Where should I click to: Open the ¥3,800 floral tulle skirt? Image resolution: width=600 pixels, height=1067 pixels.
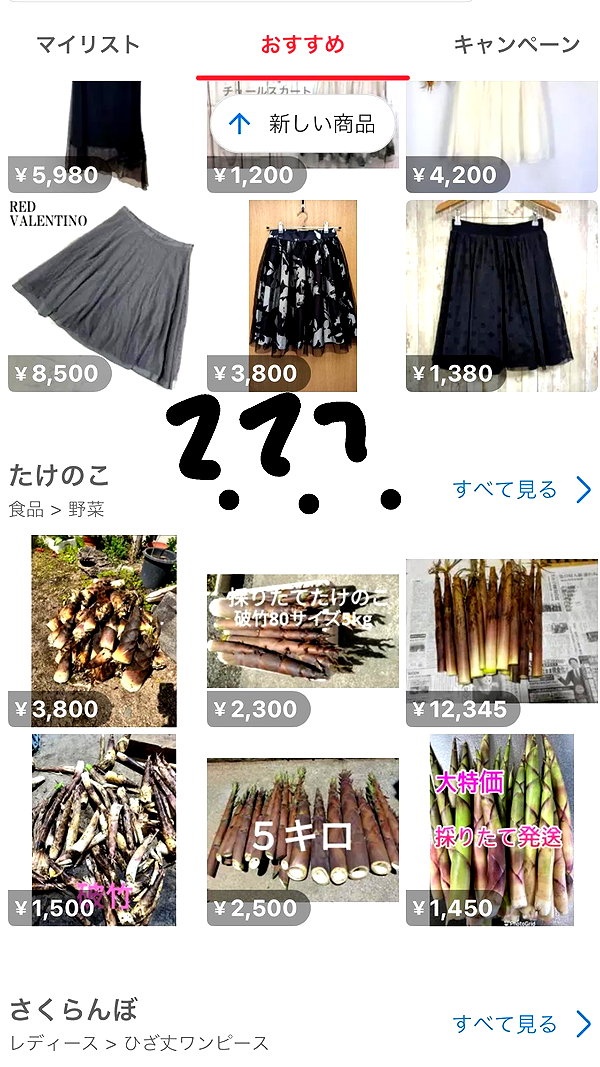point(303,296)
